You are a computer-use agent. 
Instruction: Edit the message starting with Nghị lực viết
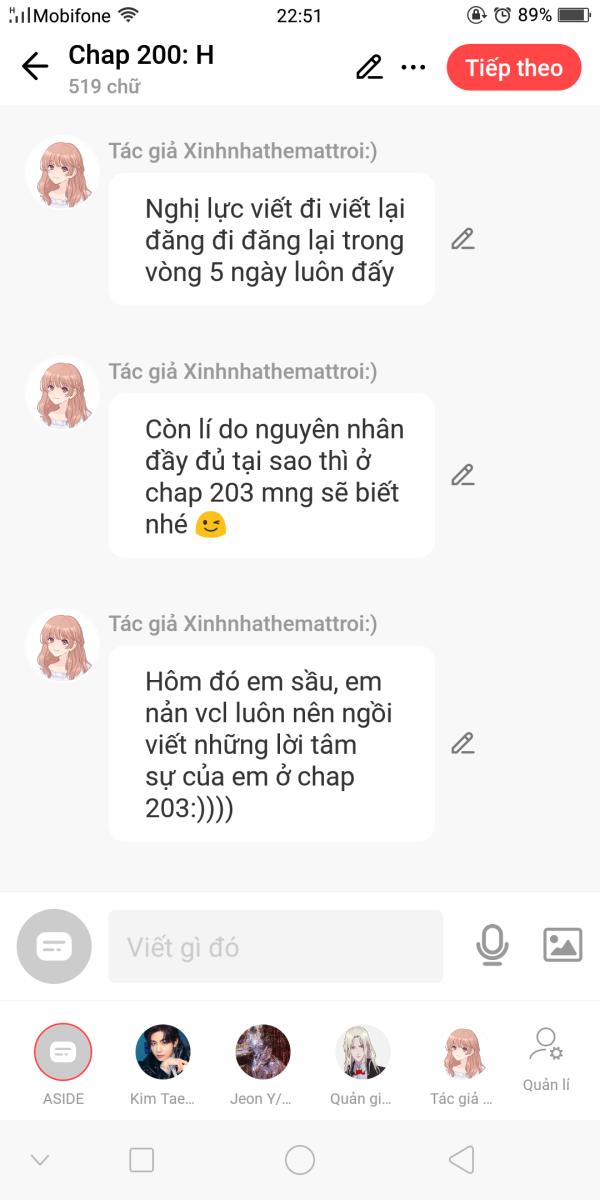pos(462,239)
